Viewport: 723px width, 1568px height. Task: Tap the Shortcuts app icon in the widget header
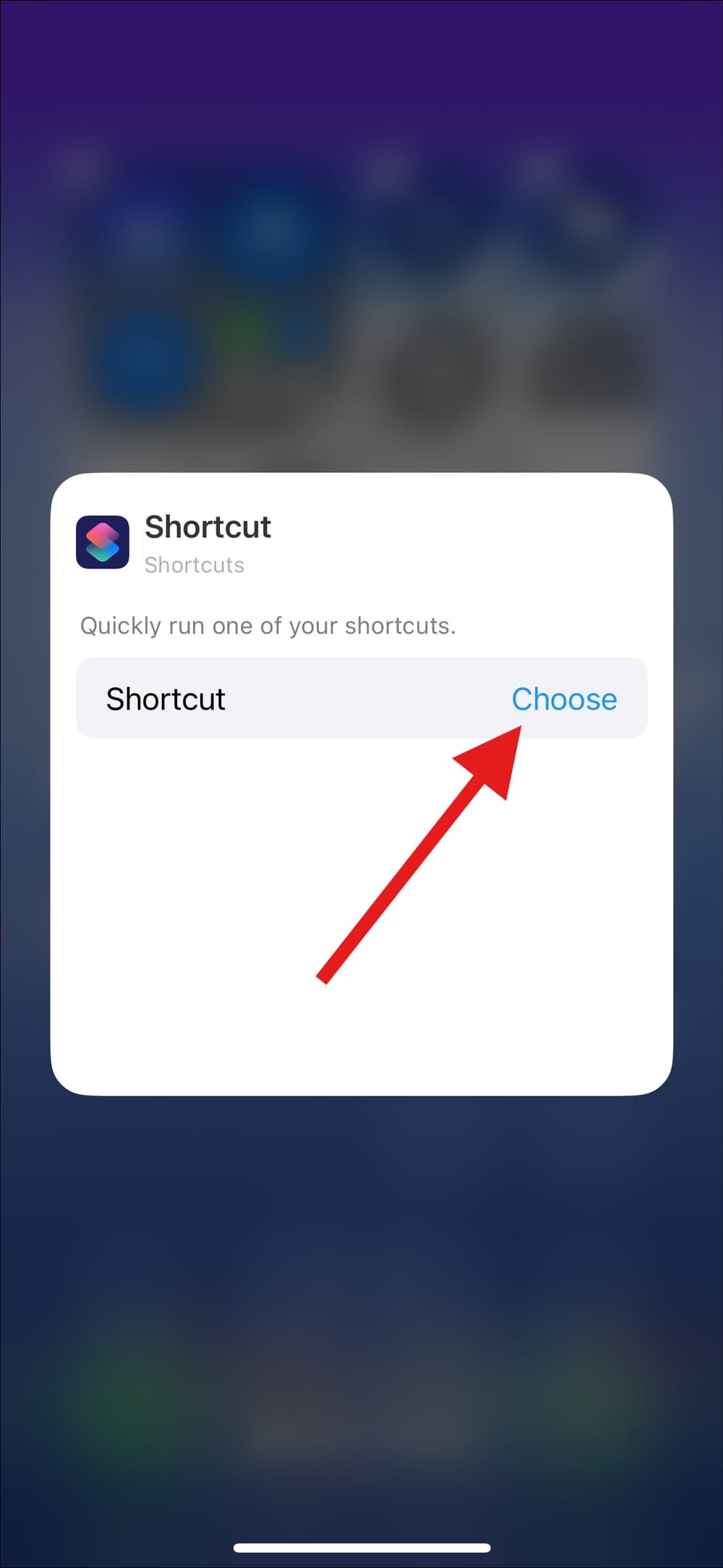(103, 543)
